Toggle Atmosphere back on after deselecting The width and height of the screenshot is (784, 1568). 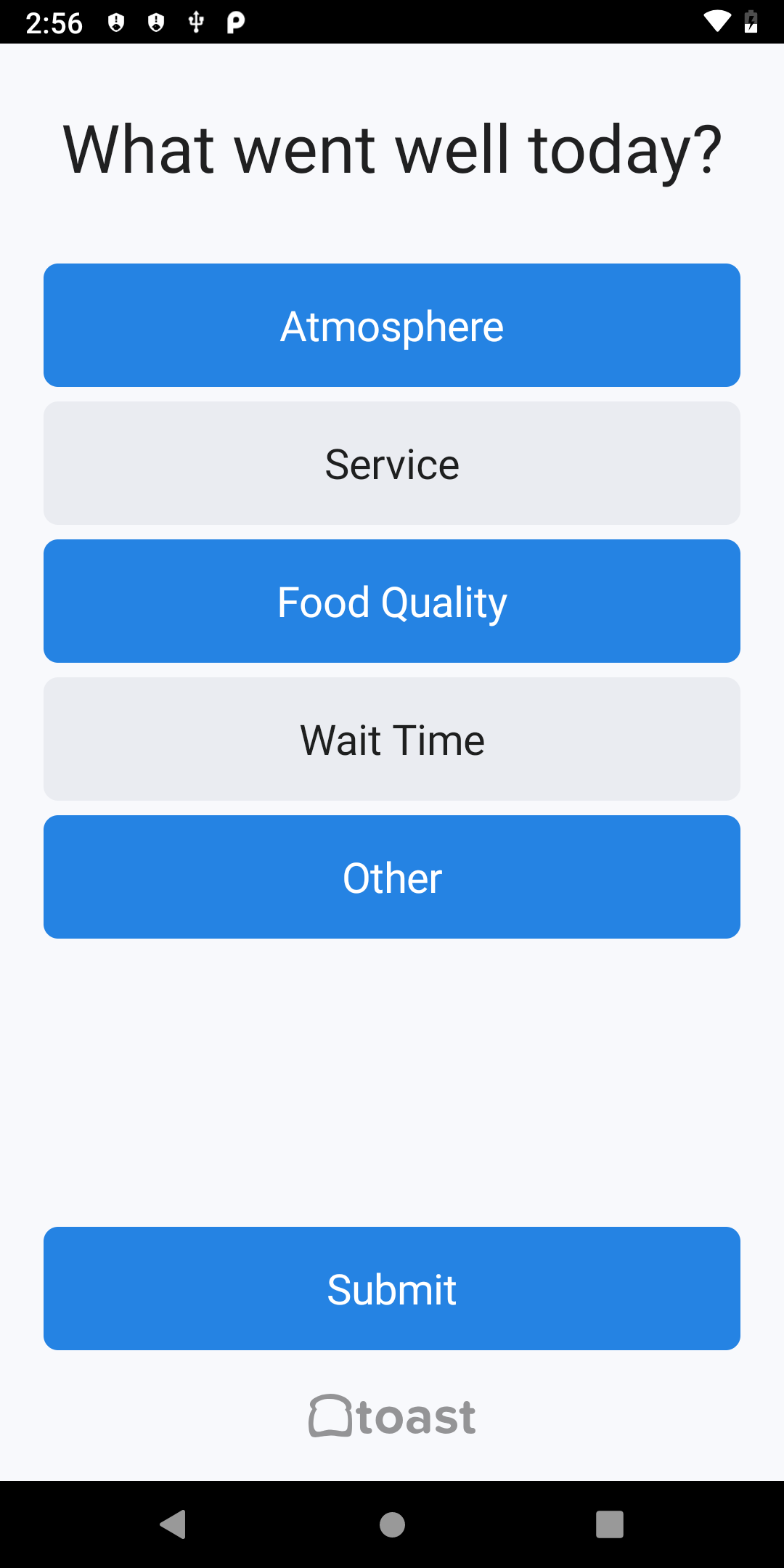point(392,324)
